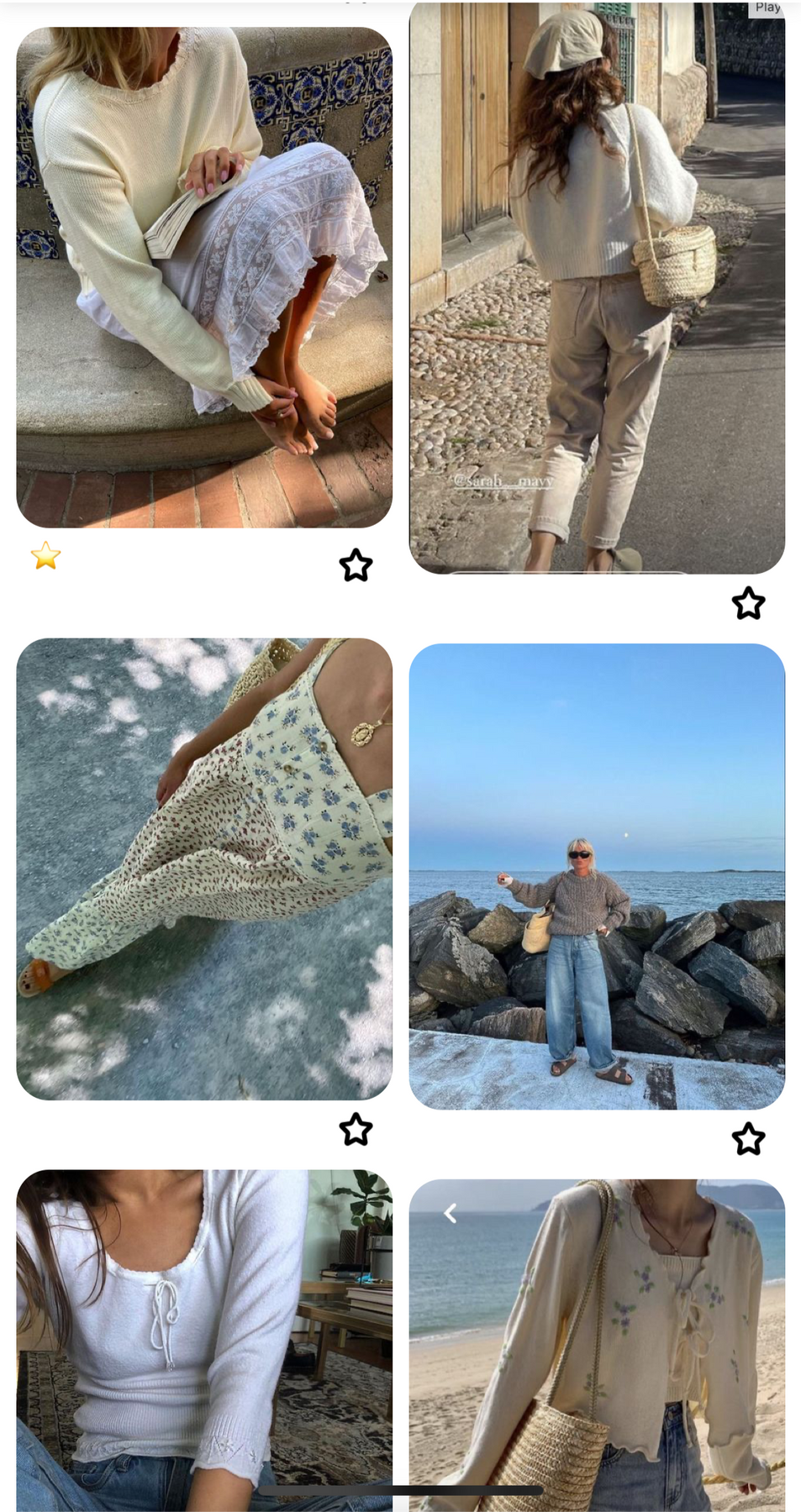This screenshot has height=1512, width=801.
Task: Open the baggy jeans by the sea pin
Action: pyautogui.click(x=597, y=876)
